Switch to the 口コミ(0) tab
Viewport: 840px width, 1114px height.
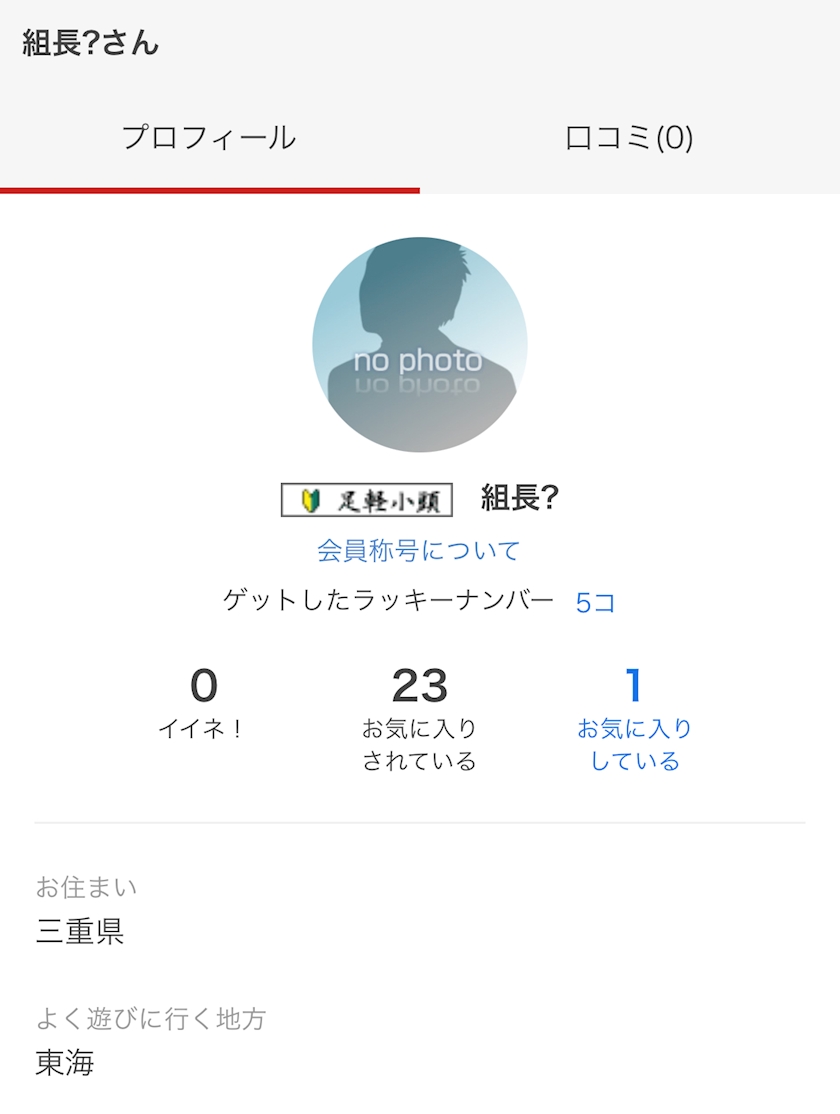tap(629, 138)
